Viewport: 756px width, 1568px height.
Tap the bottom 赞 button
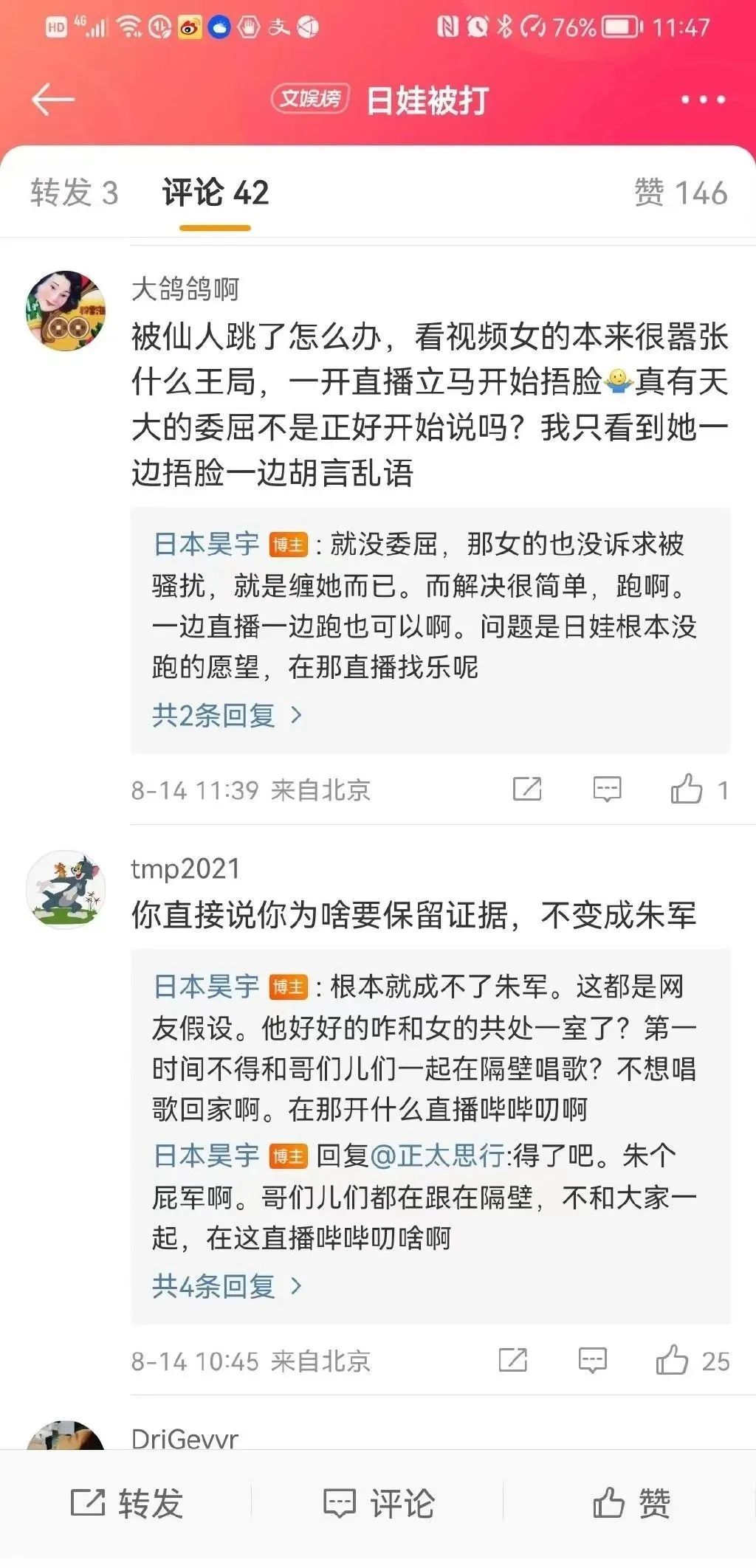point(631,1504)
